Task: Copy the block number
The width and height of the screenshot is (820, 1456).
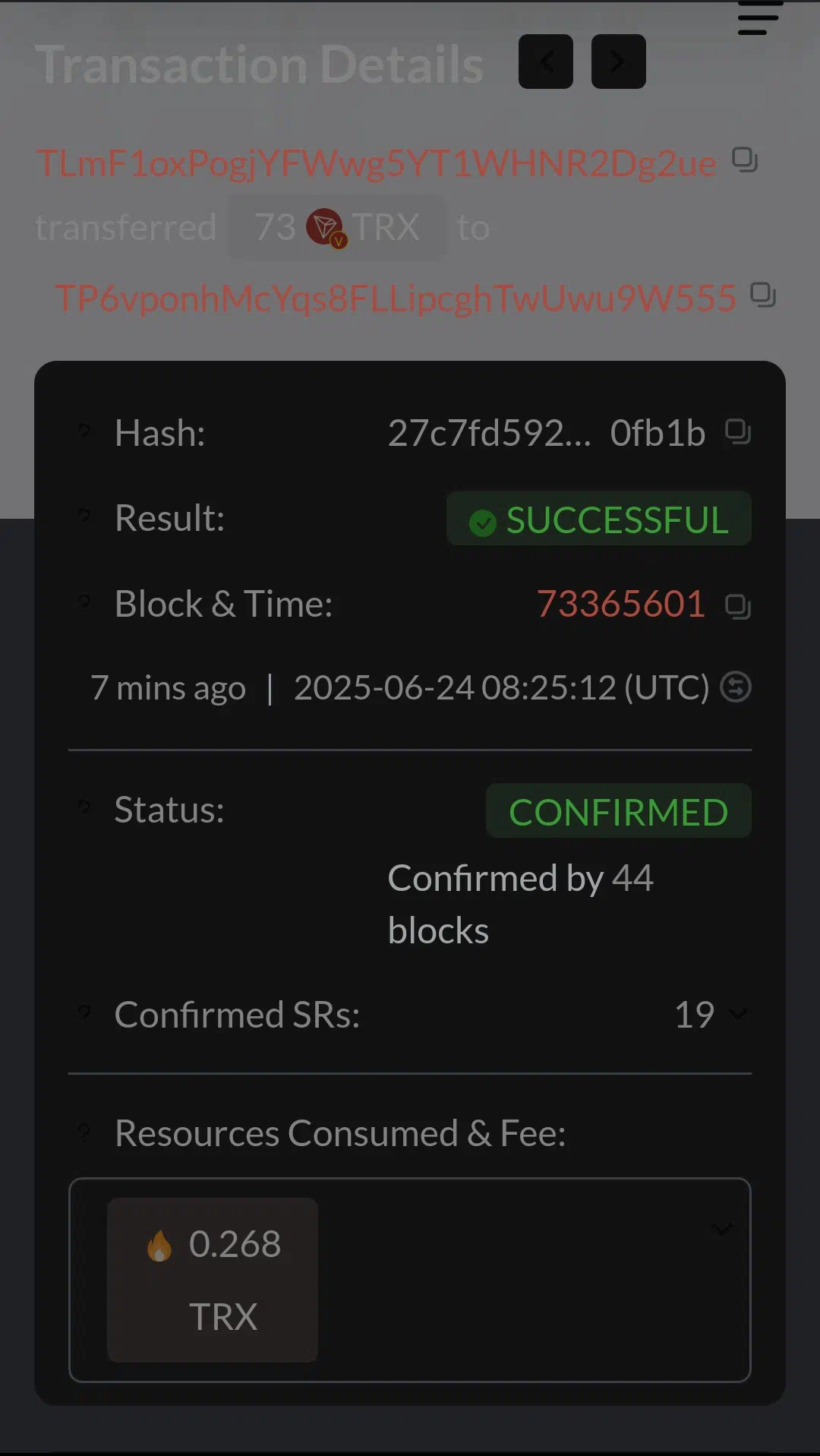Action: [738, 607]
